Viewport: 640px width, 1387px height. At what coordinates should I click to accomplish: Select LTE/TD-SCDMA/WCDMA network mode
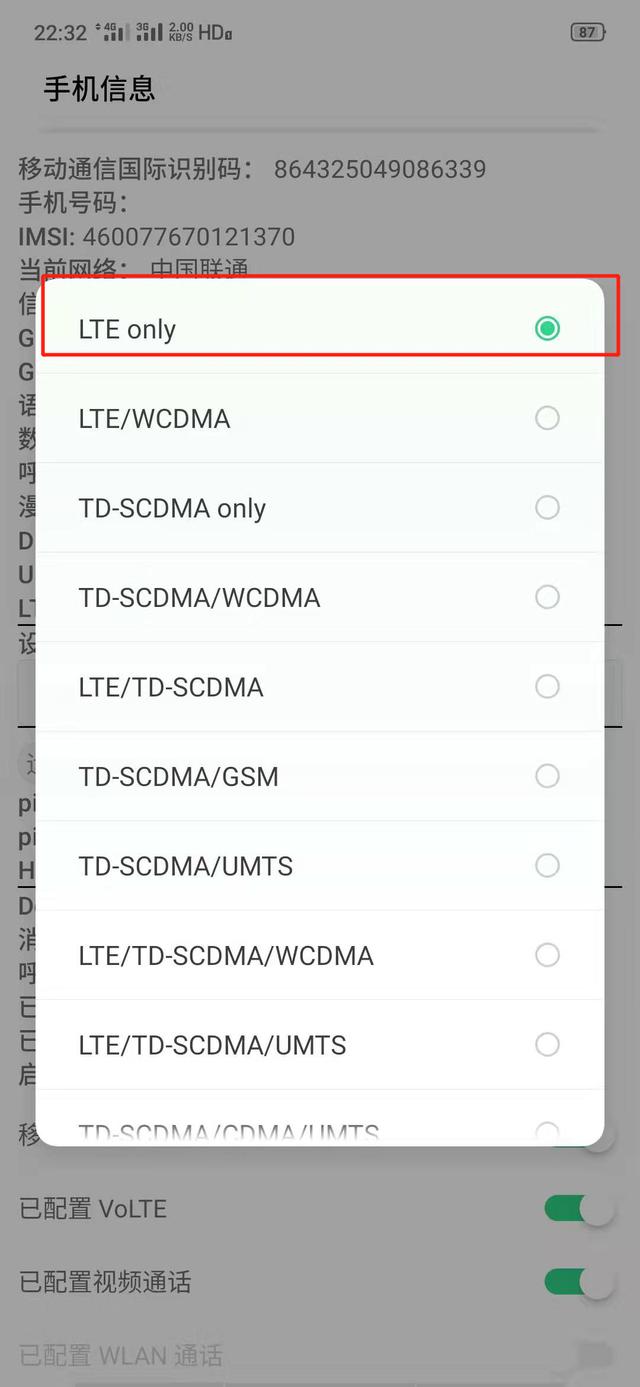(x=320, y=955)
